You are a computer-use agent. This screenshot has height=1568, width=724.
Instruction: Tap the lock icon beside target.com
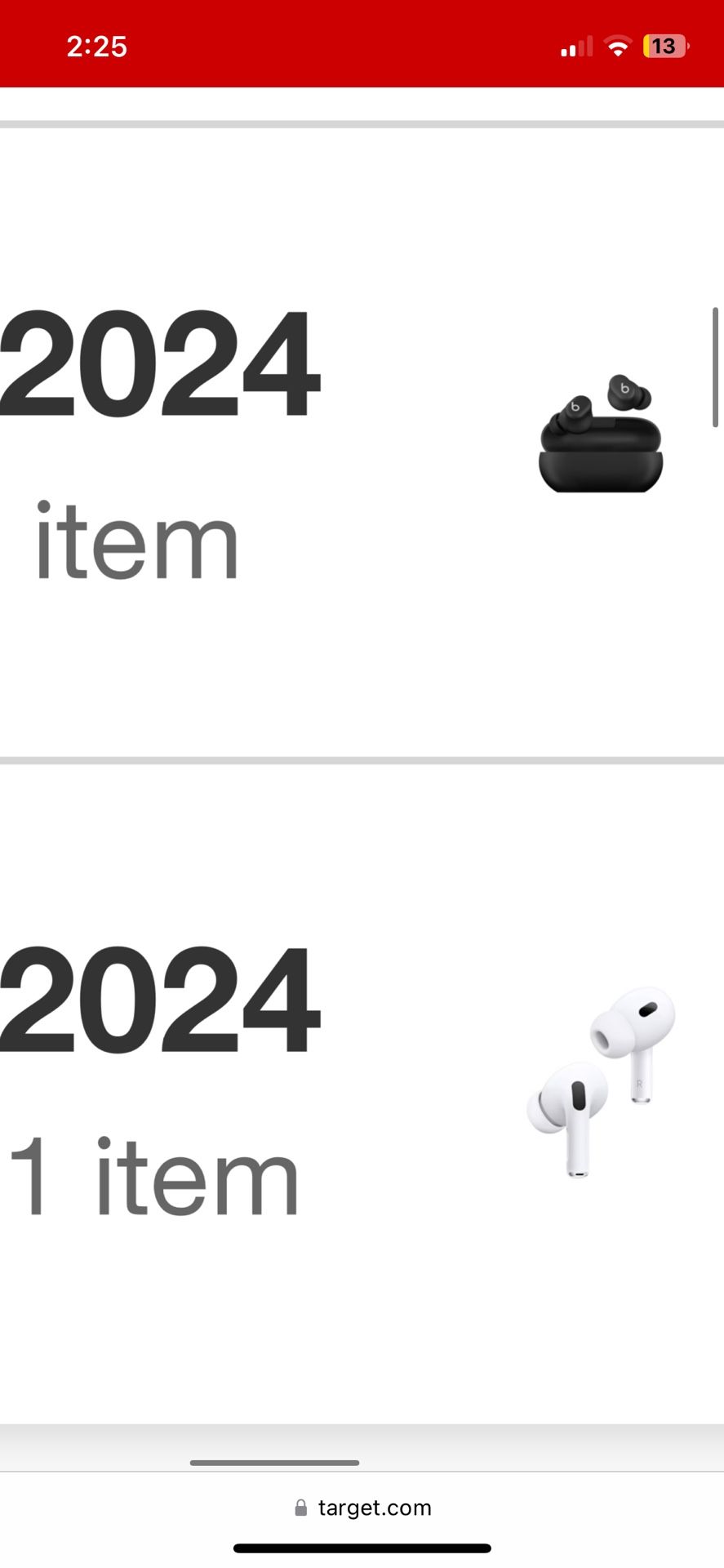click(300, 1507)
